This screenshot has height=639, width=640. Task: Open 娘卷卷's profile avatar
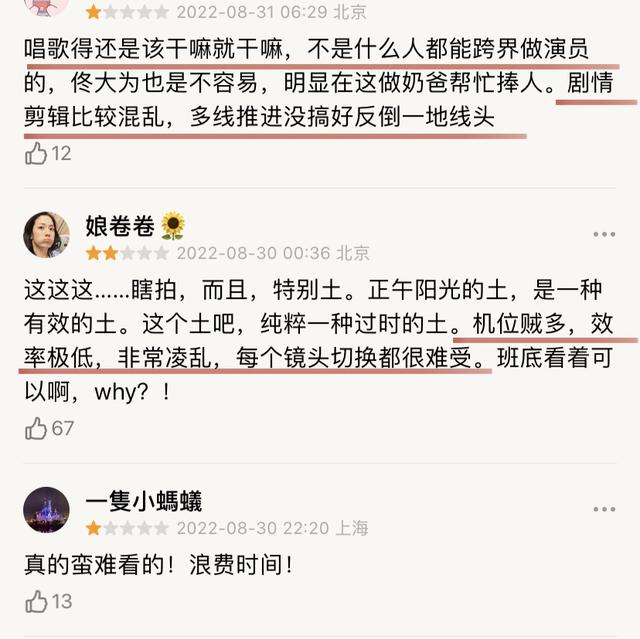[x=46, y=235]
